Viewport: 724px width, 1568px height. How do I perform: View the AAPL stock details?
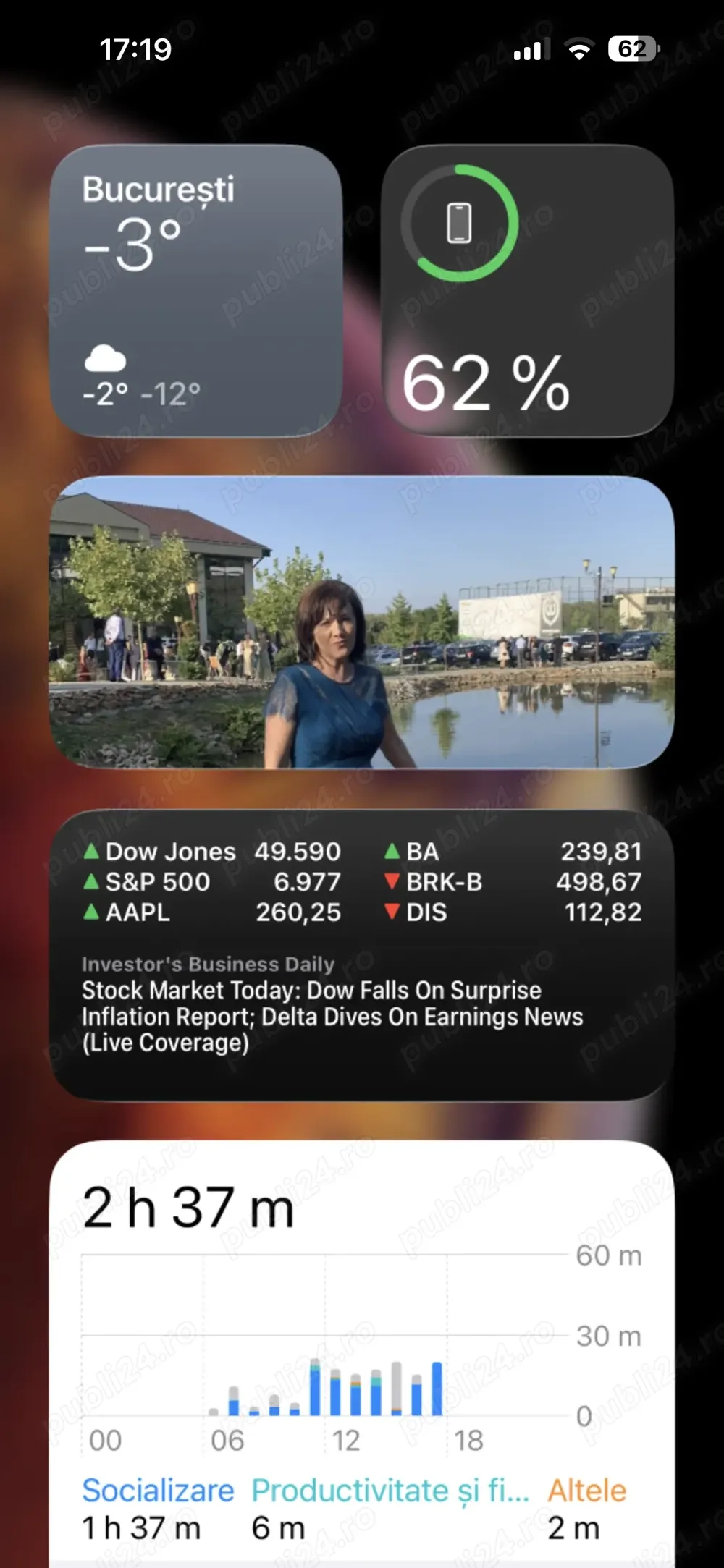[211, 912]
